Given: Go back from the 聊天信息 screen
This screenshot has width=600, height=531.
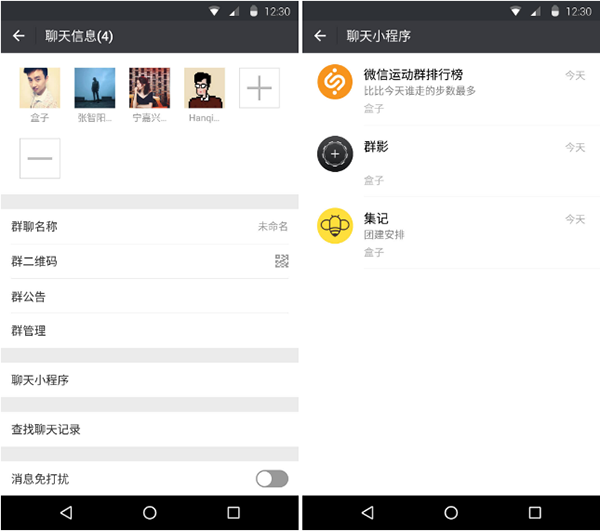Looking at the screenshot, I should click(19, 36).
